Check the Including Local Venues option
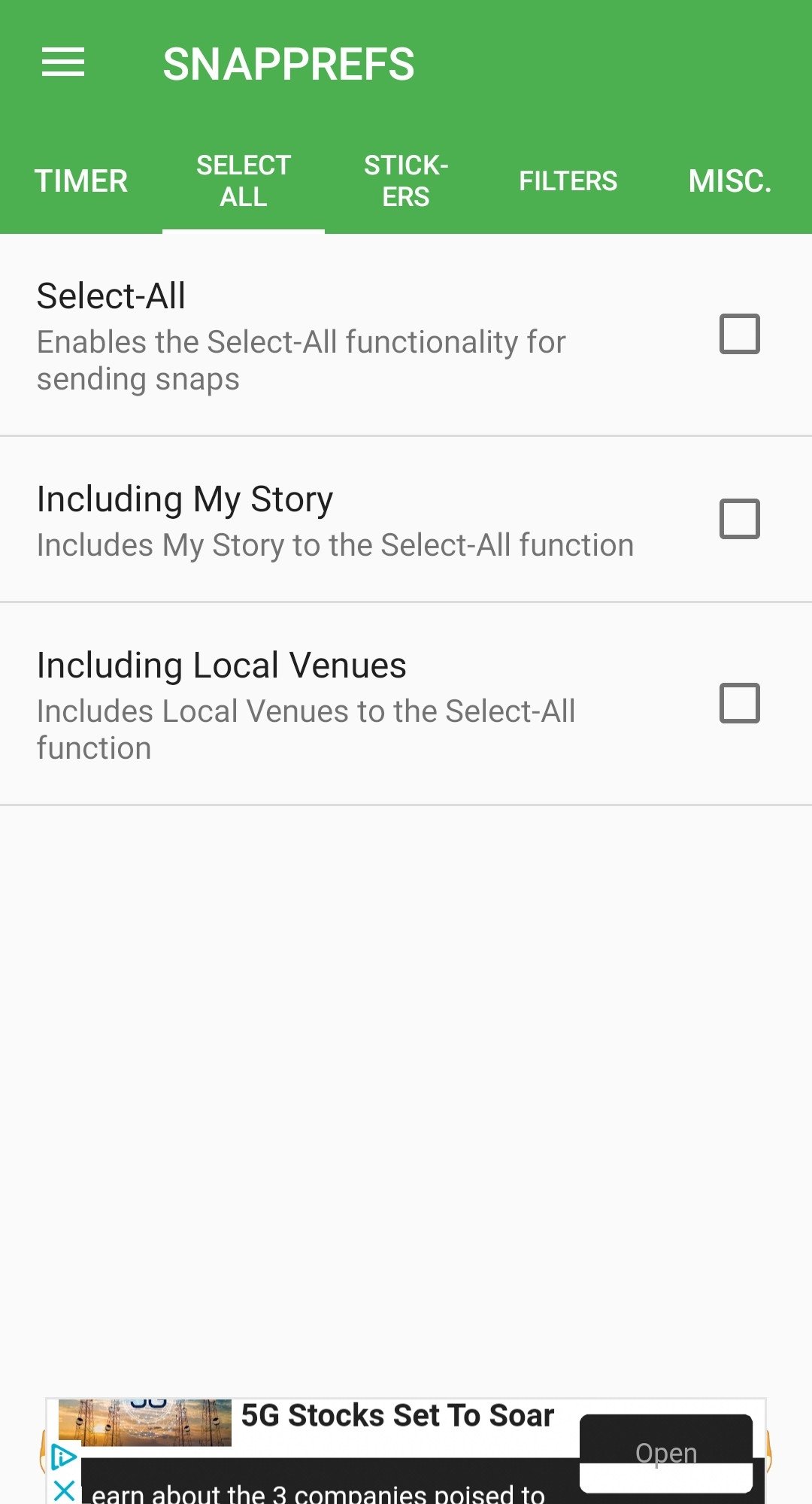Image resolution: width=812 pixels, height=1504 pixels. click(740, 703)
